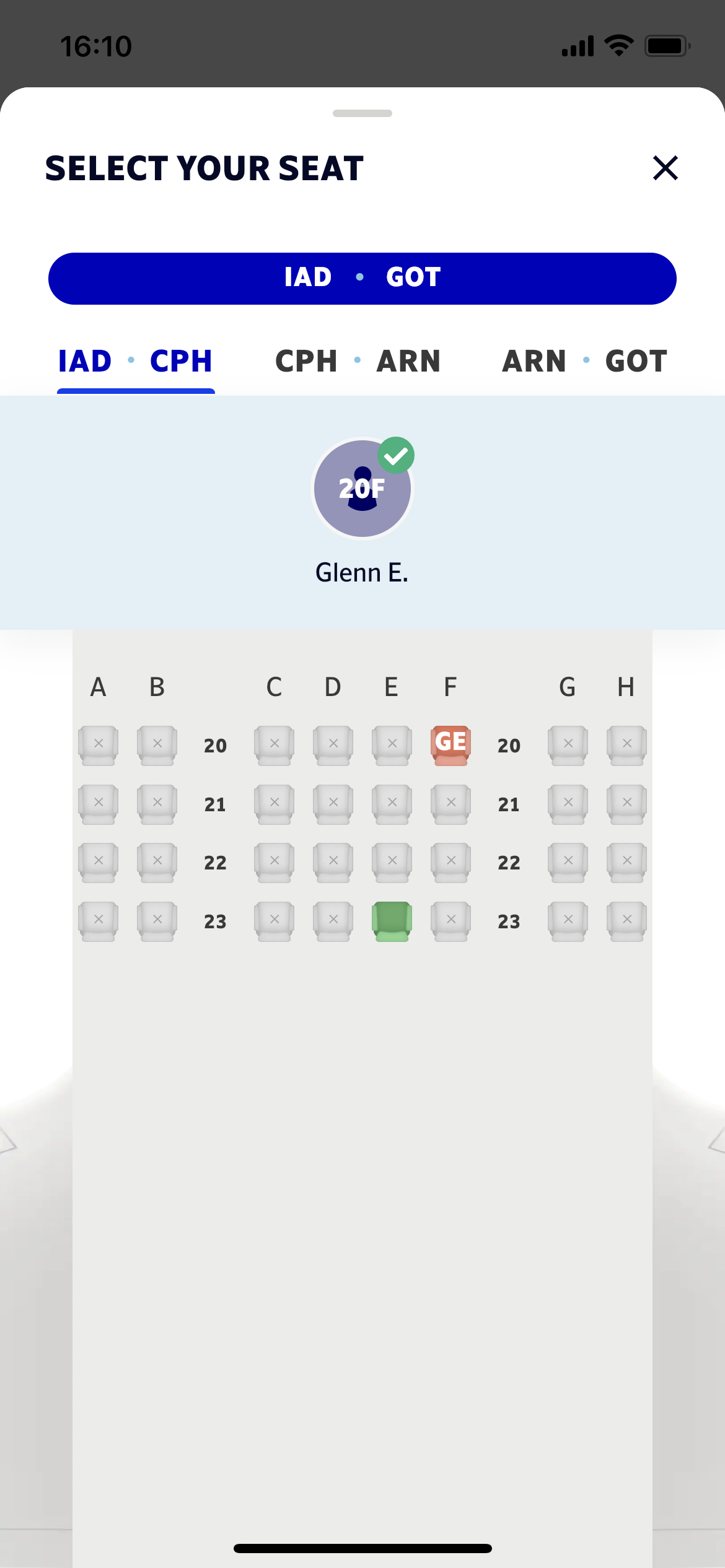Select passenger Glenn E. avatar
This screenshot has width=725, height=1568.
362,489
